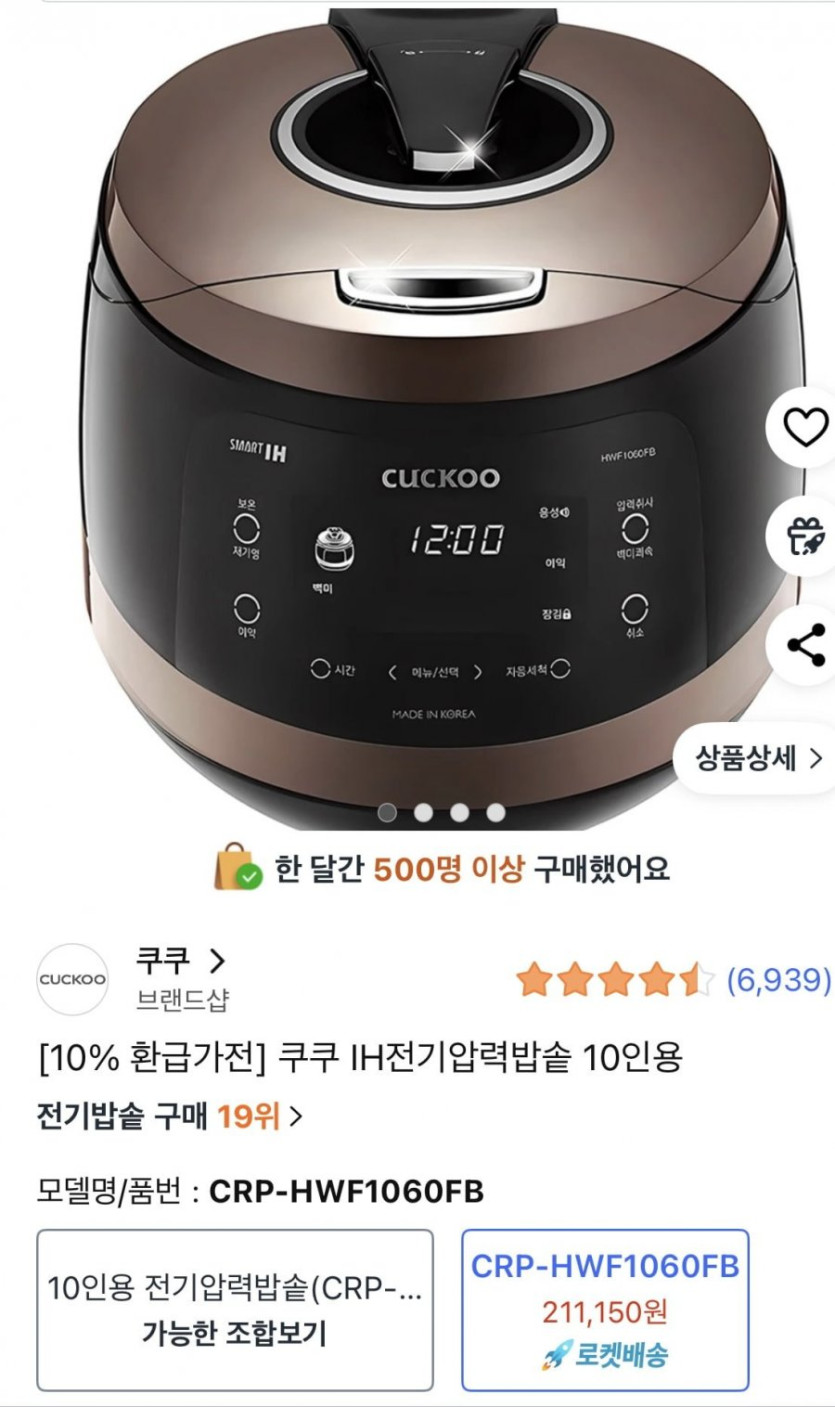Add product to wishlist with heart icon
This screenshot has height=1407, width=835.
coord(805,428)
